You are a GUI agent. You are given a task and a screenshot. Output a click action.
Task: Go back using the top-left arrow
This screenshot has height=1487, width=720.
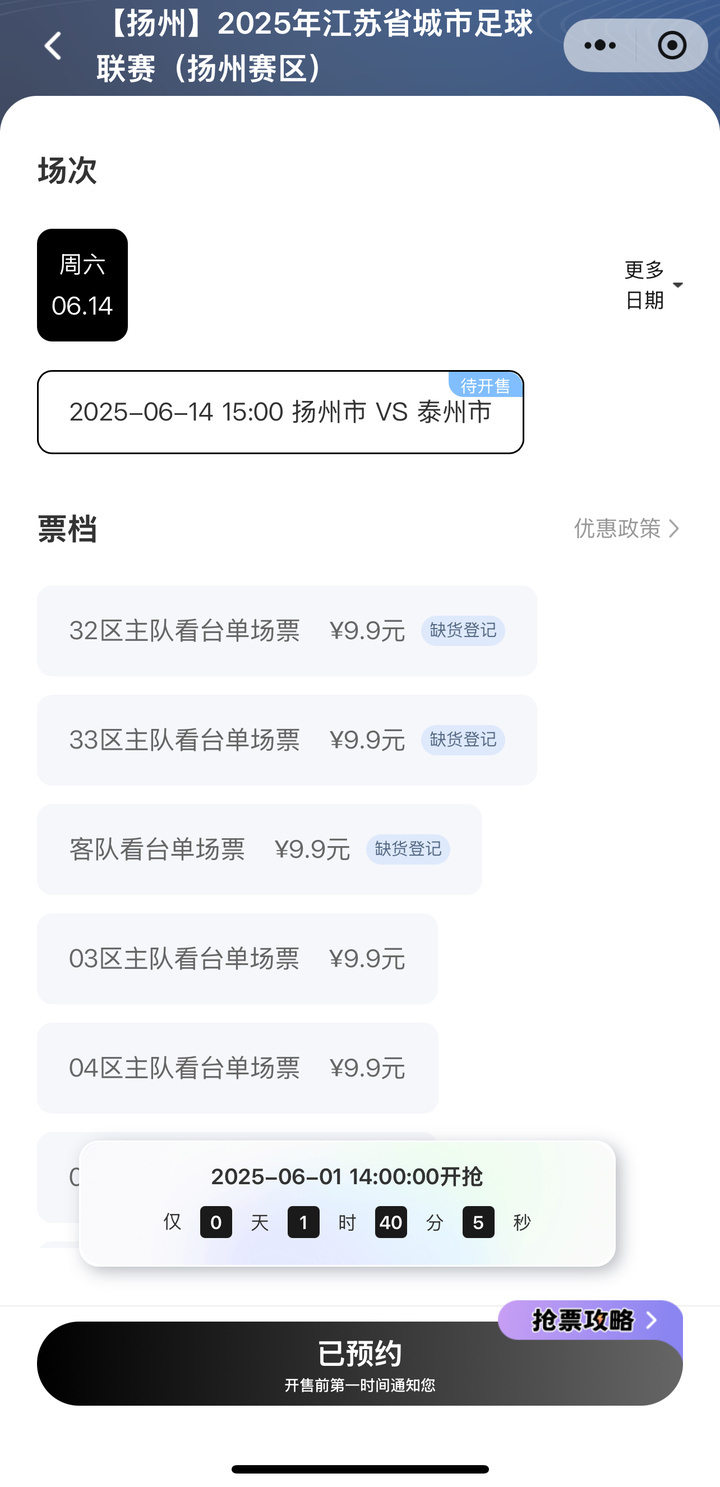pos(53,45)
